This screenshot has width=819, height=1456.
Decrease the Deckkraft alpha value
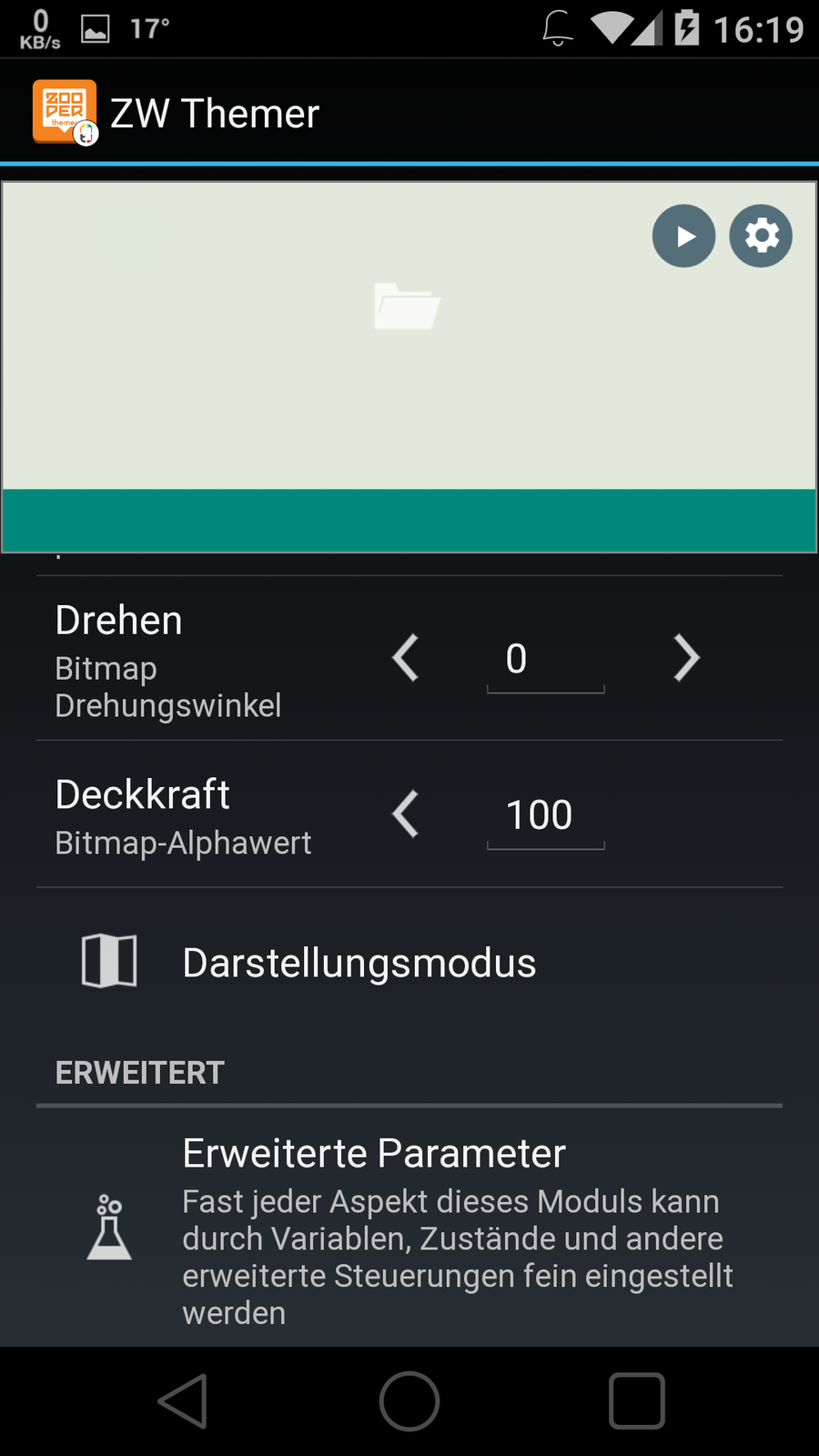coord(406,814)
